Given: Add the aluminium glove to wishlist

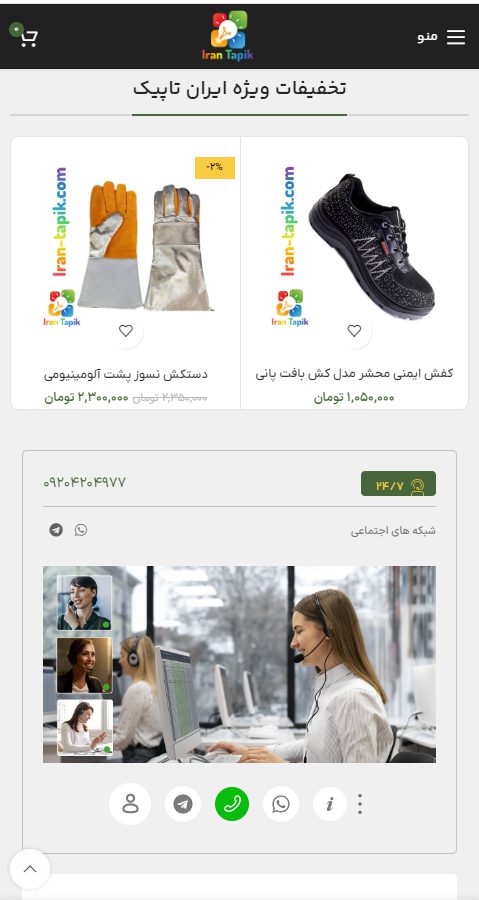Looking at the screenshot, I should point(126,331).
